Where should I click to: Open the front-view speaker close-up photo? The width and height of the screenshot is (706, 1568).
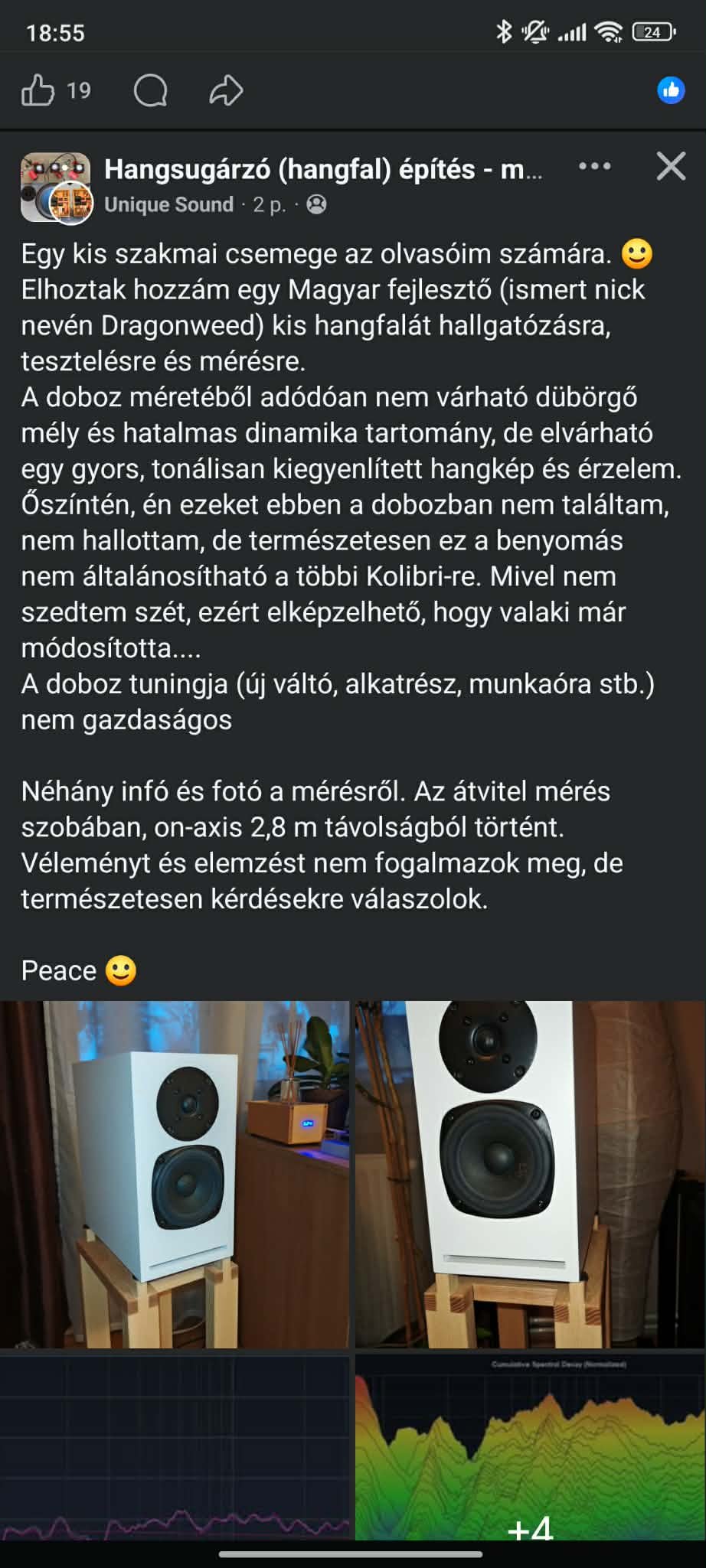tap(530, 1174)
